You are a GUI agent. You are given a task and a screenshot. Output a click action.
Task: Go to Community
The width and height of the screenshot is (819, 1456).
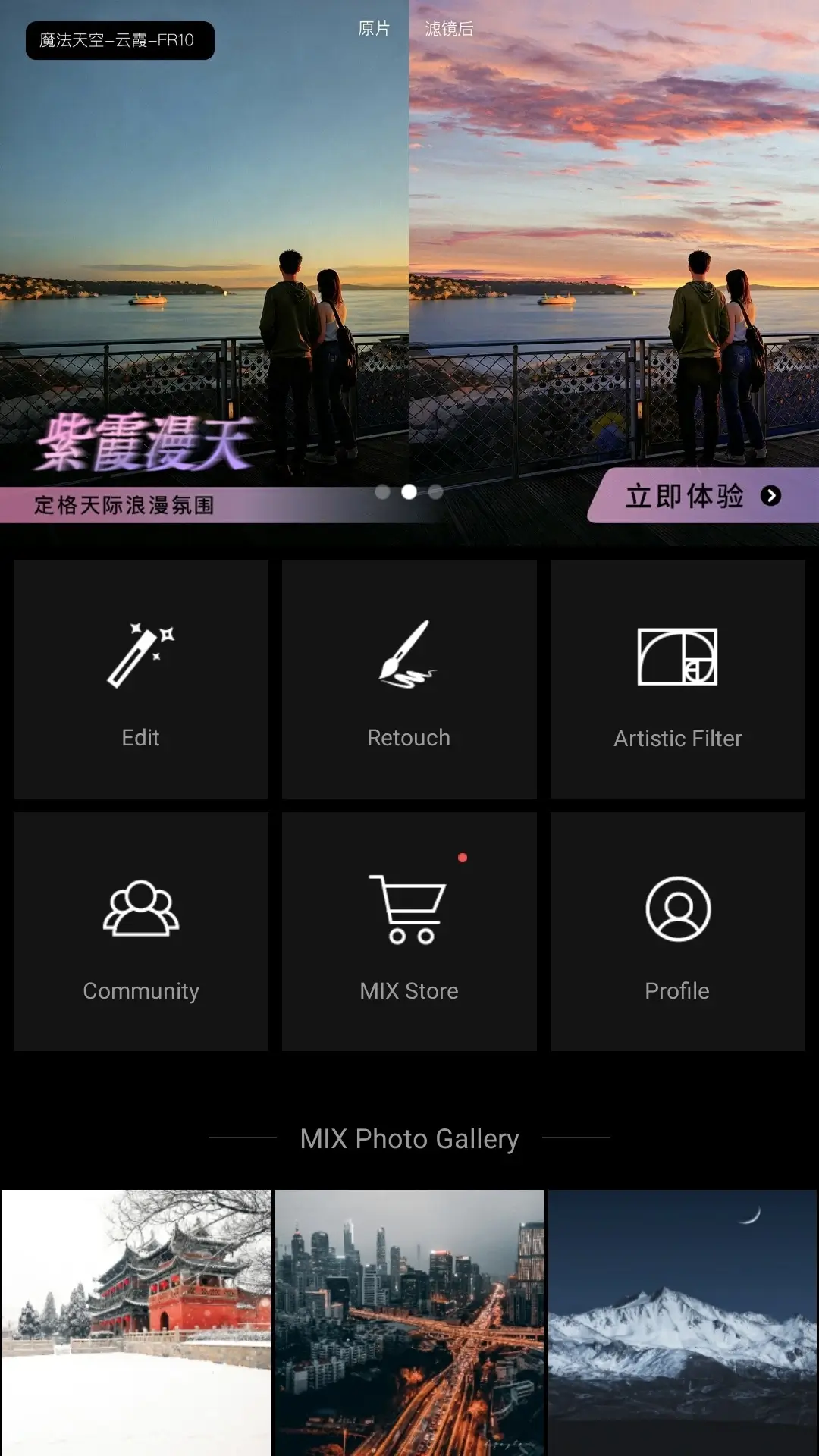coord(141,931)
